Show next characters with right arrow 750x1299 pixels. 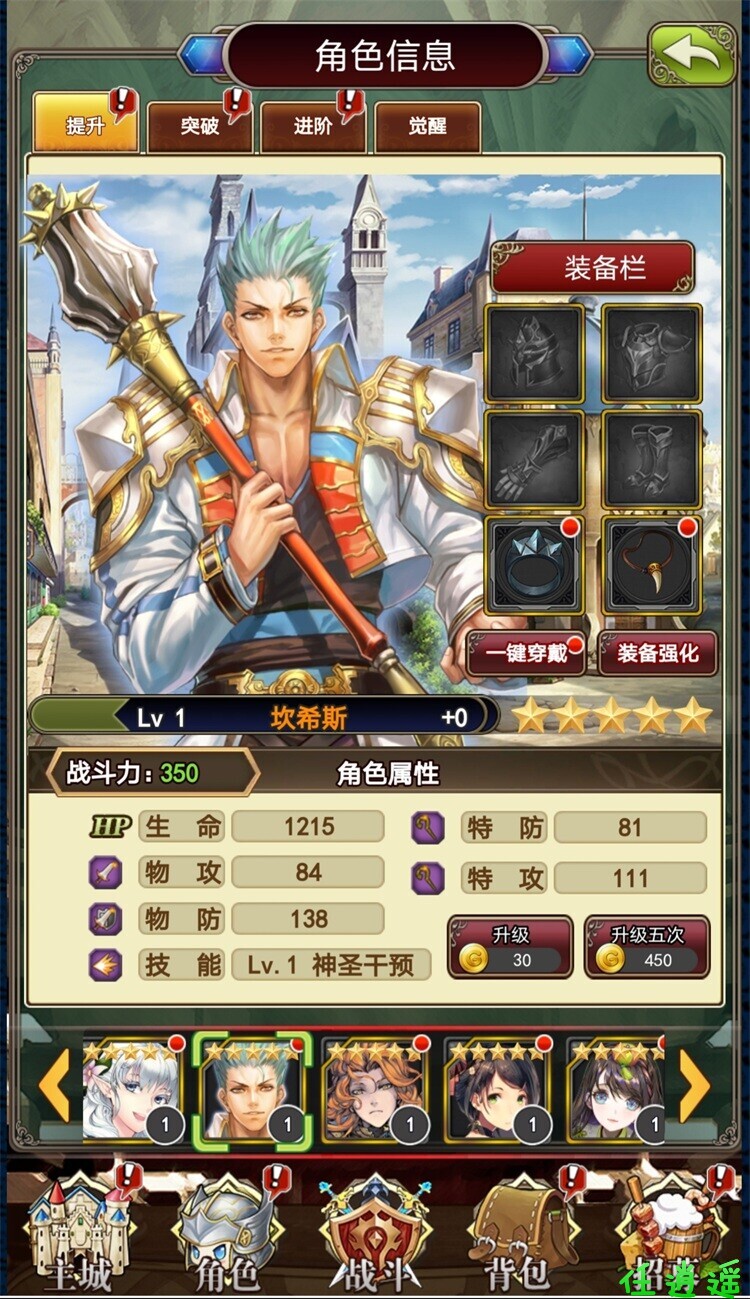pos(694,1087)
